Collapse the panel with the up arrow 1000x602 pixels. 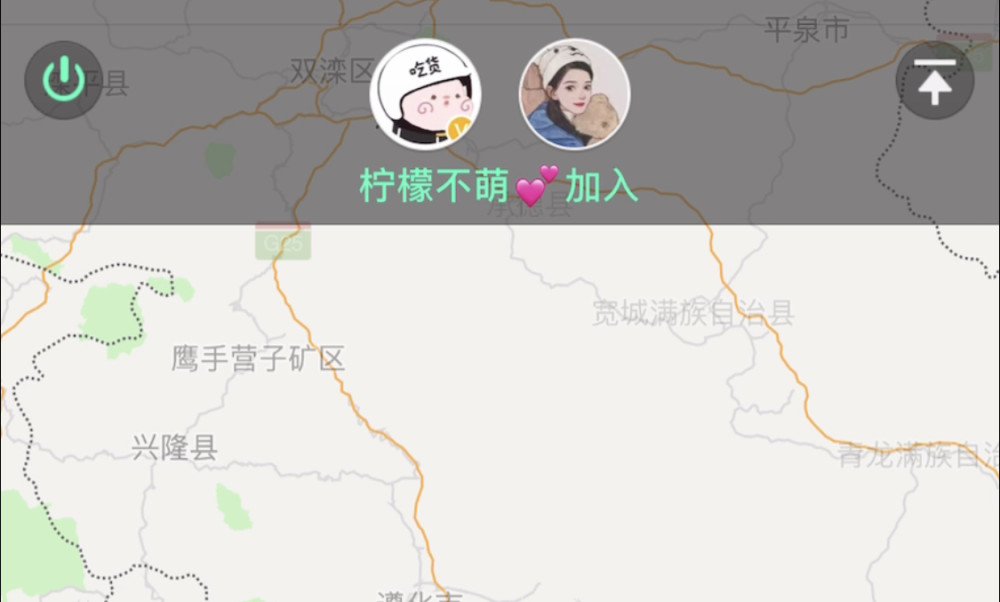coord(935,81)
